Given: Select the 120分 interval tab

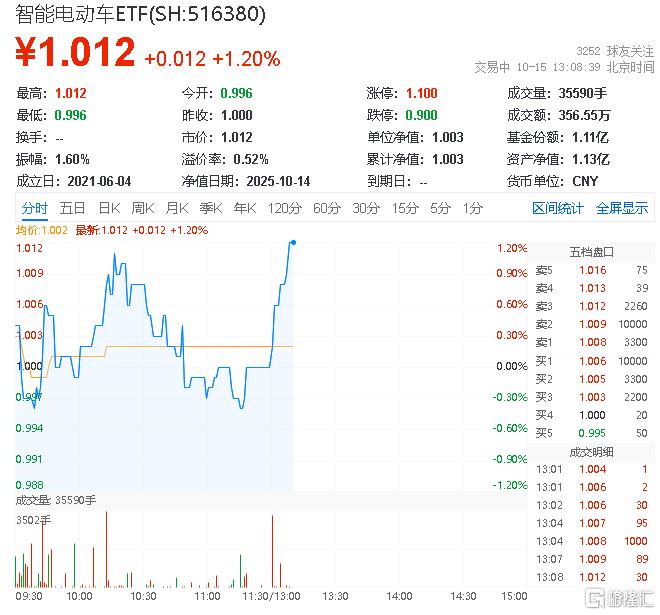Looking at the screenshot, I should click(x=284, y=208).
